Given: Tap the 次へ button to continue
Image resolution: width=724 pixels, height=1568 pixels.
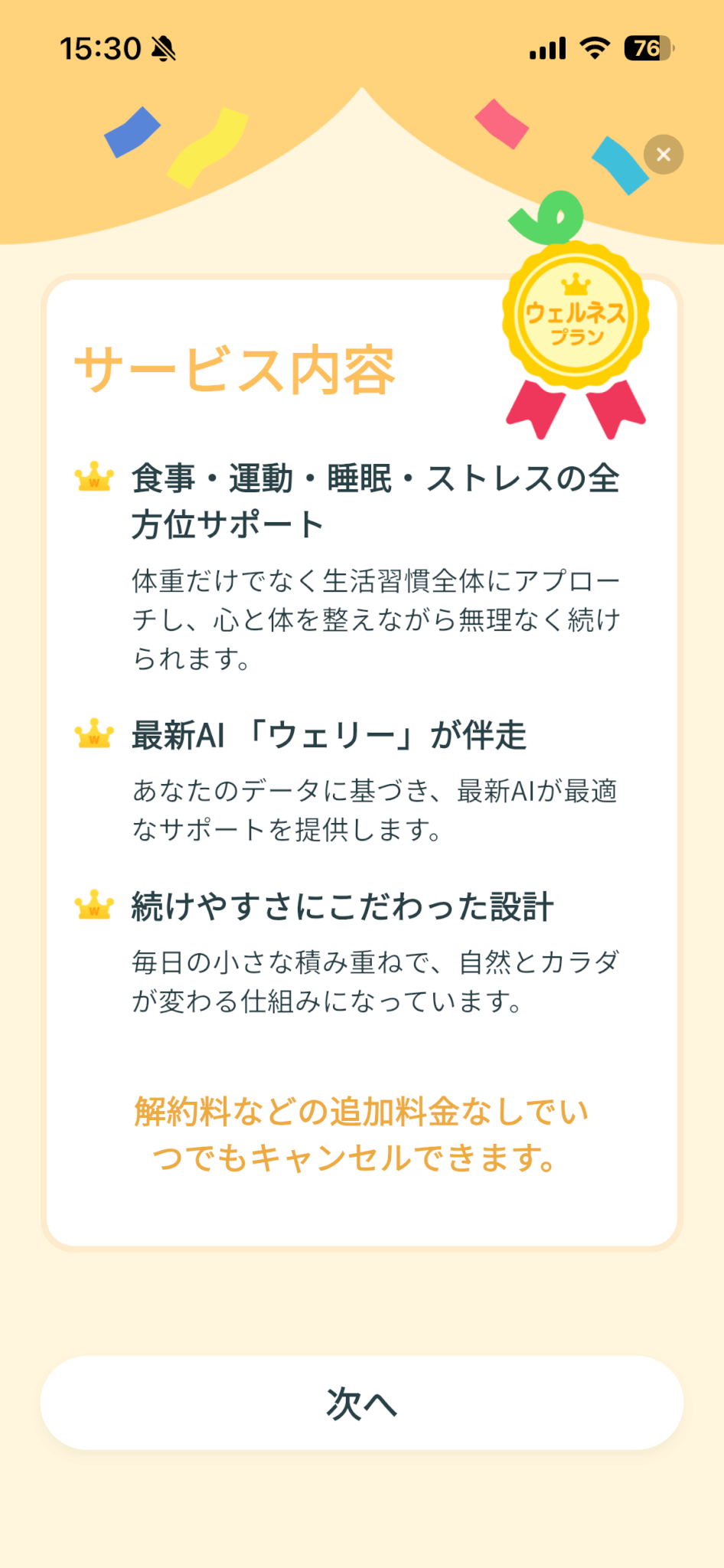Looking at the screenshot, I should pos(361,1403).
